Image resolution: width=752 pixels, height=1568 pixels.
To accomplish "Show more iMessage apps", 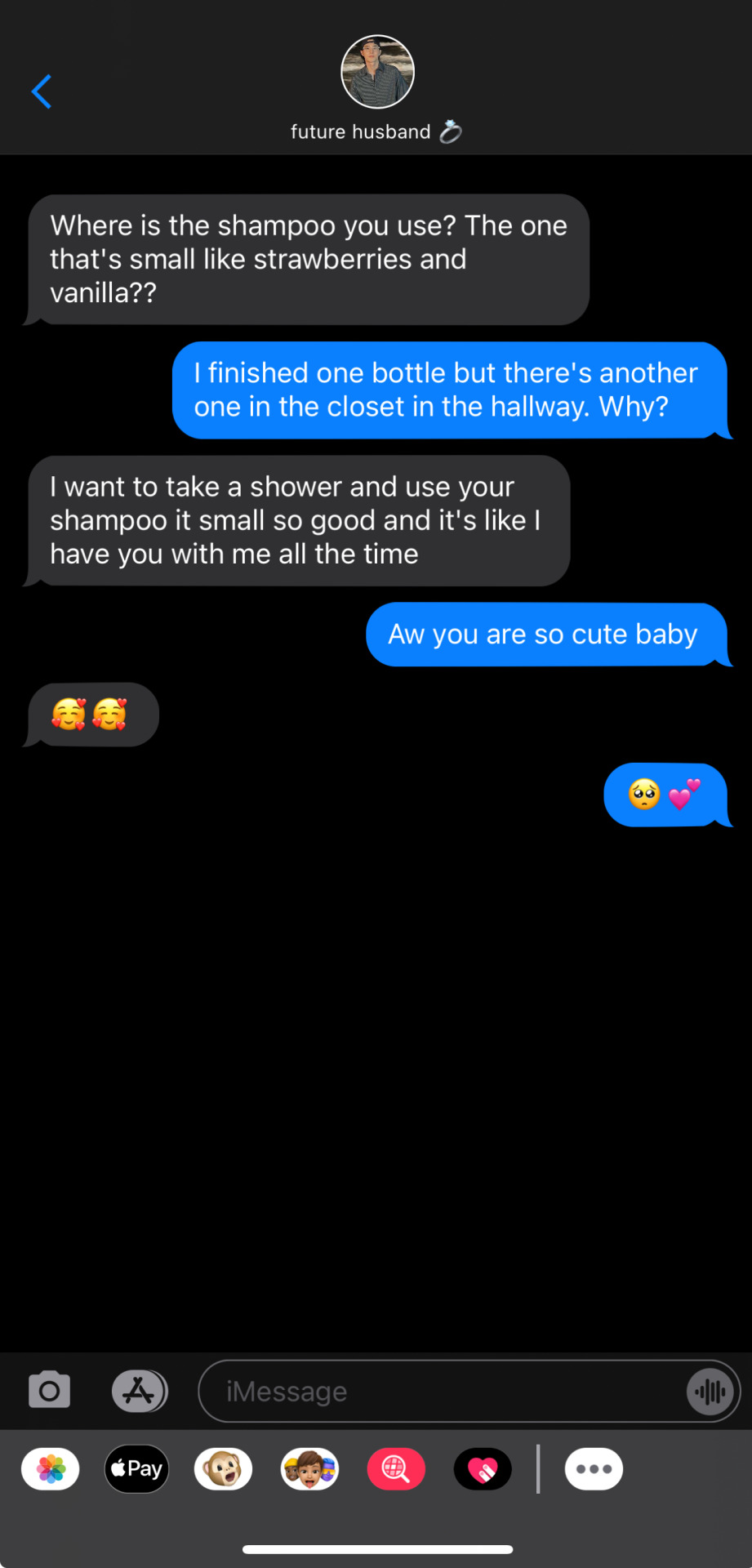I will click(x=594, y=1469).
